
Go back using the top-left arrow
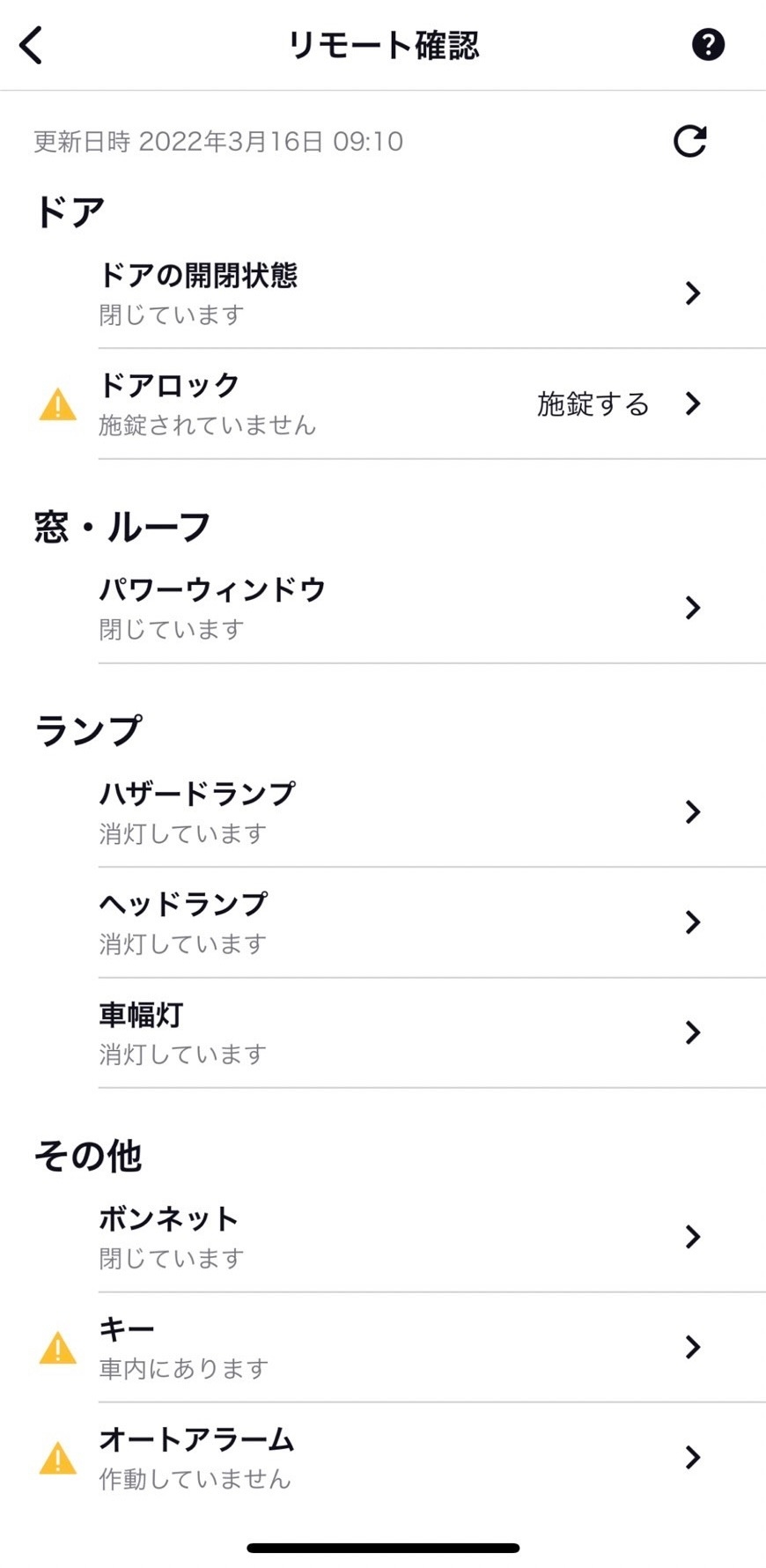(32, 45)
